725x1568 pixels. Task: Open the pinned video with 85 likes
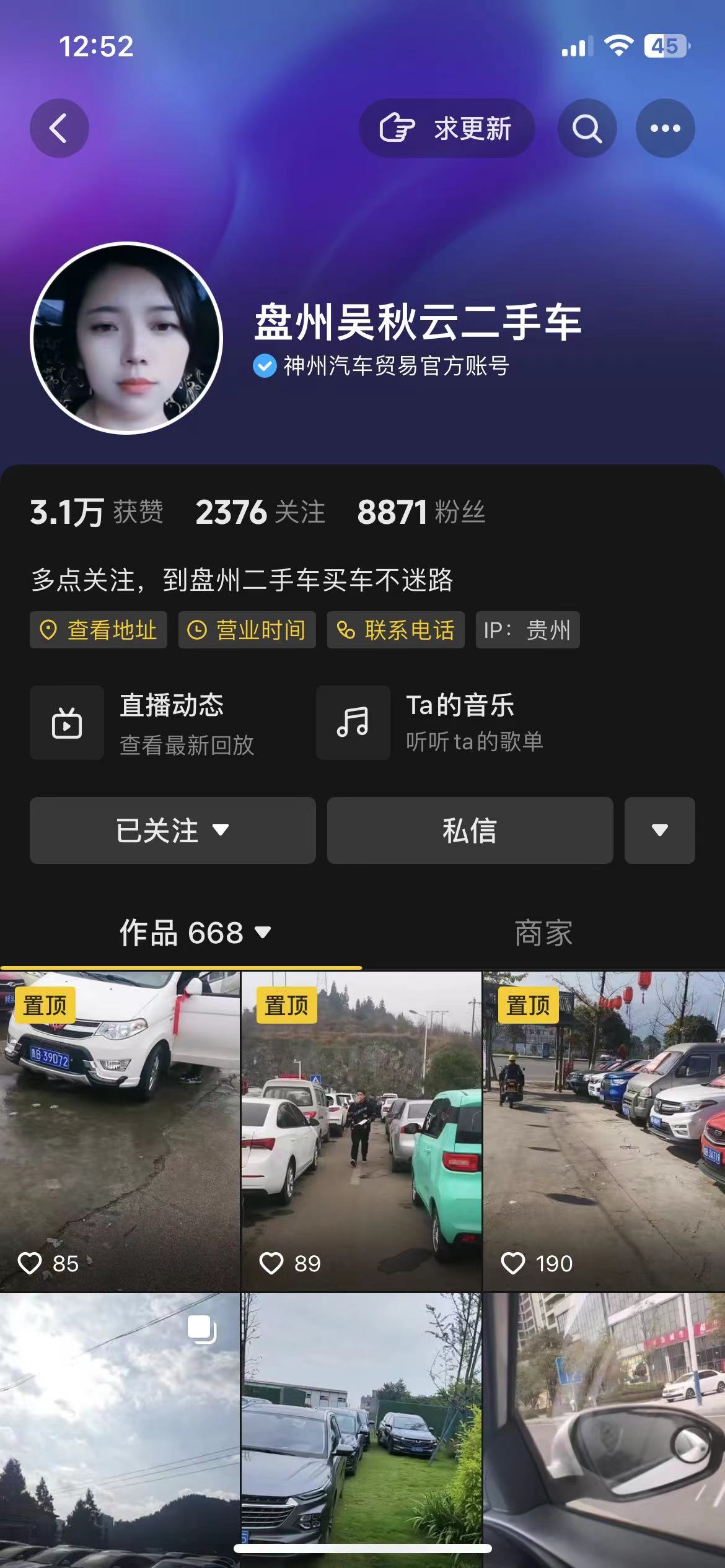[x=120, y=1130]
